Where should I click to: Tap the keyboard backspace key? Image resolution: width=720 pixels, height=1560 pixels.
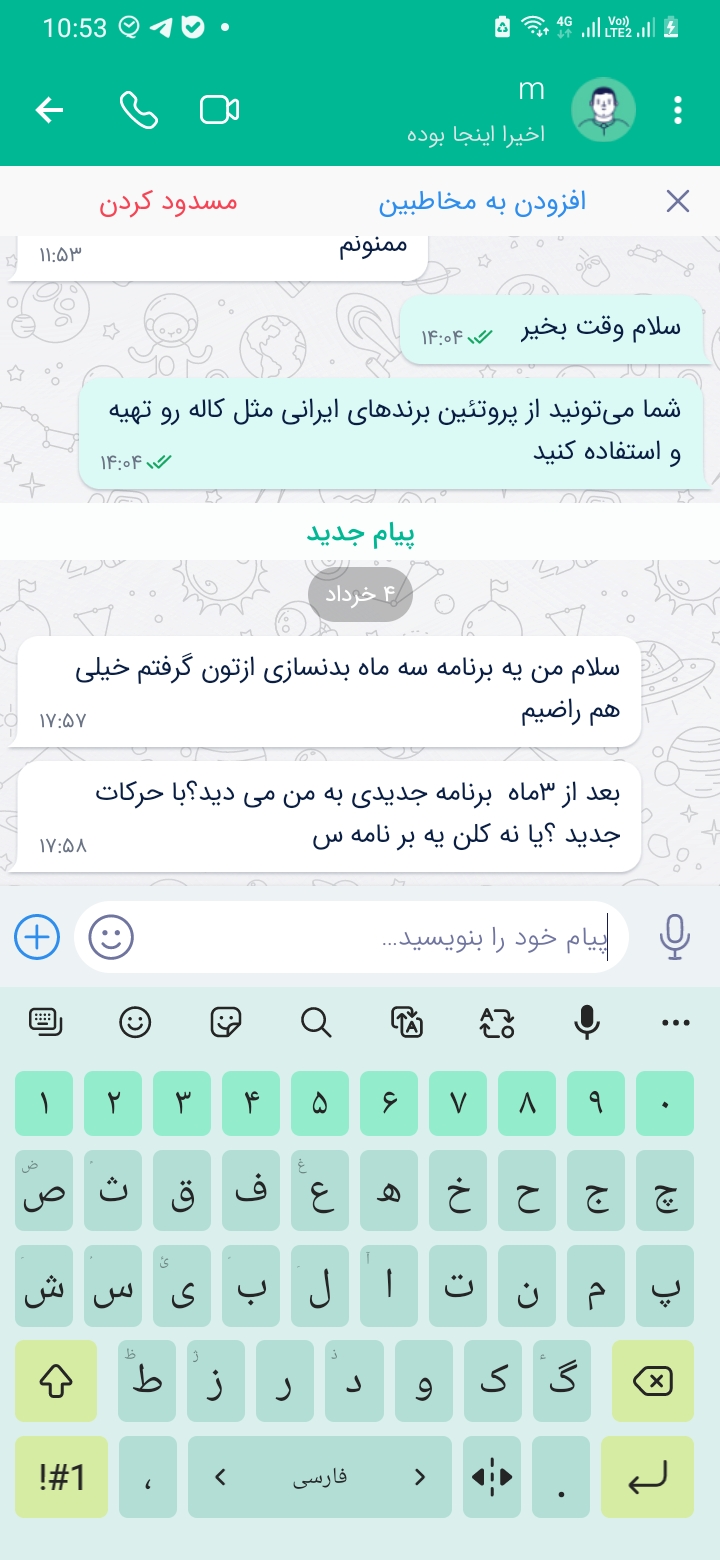click(653, 1382)
